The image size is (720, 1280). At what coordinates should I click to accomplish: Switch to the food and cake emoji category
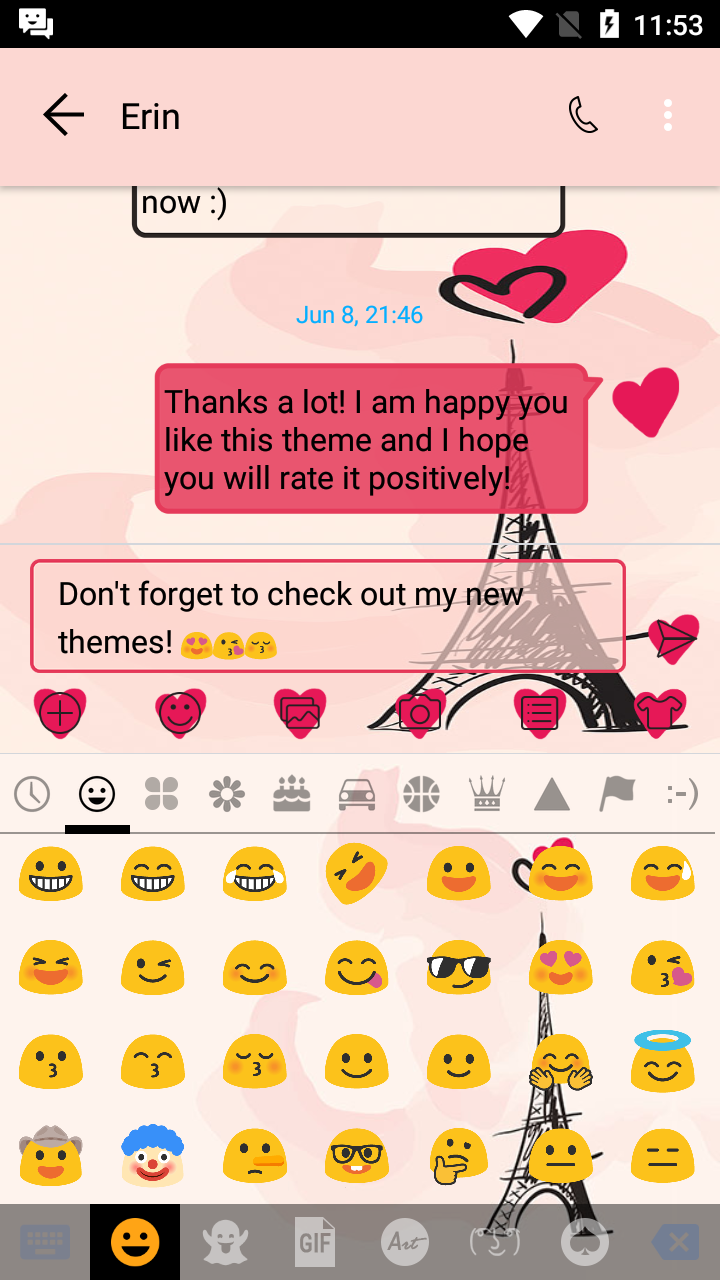(x=291, y=793)
